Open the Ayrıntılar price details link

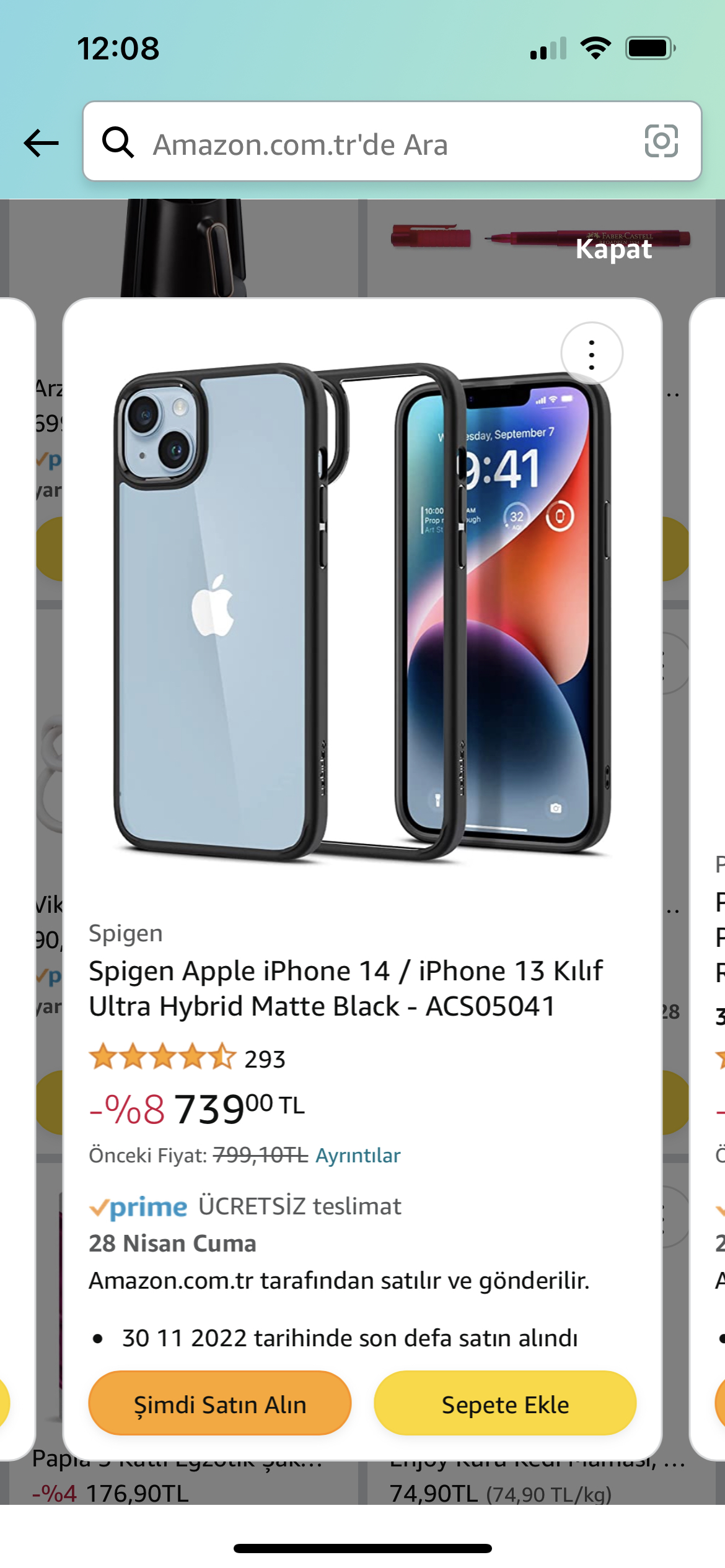pyautogui.click(x=358, y=1156)
